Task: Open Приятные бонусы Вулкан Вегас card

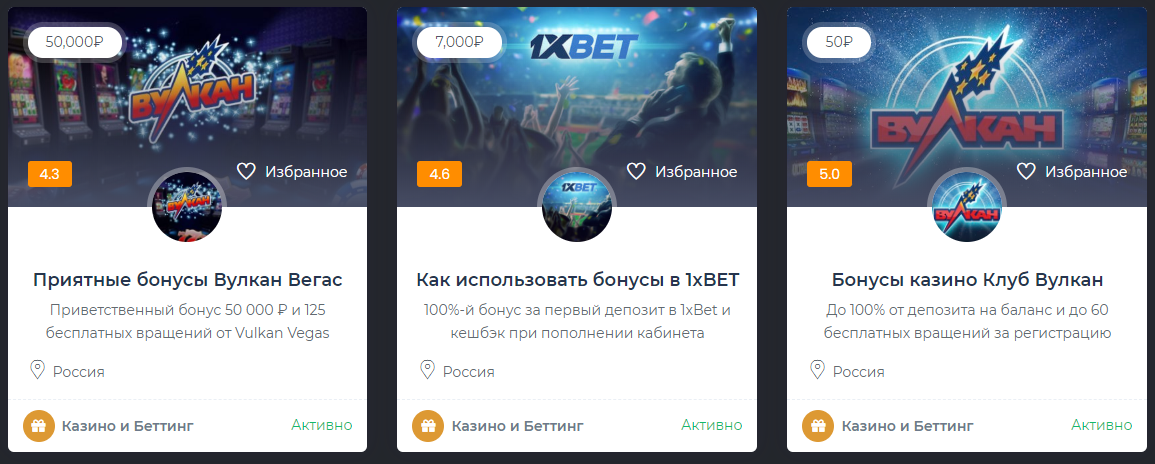Action: coord(188,279)
